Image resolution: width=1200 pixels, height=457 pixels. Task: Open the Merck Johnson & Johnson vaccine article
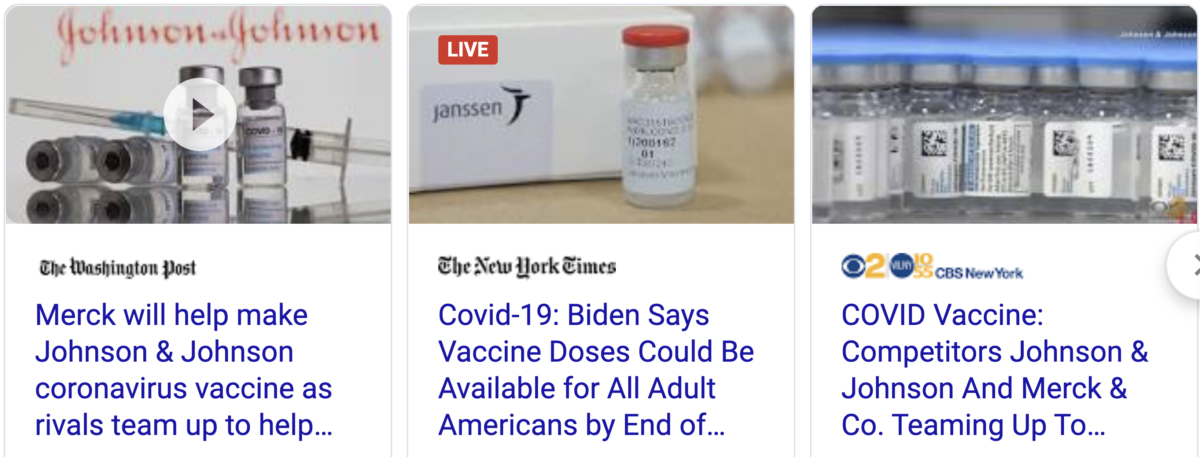tap(184, 370)
